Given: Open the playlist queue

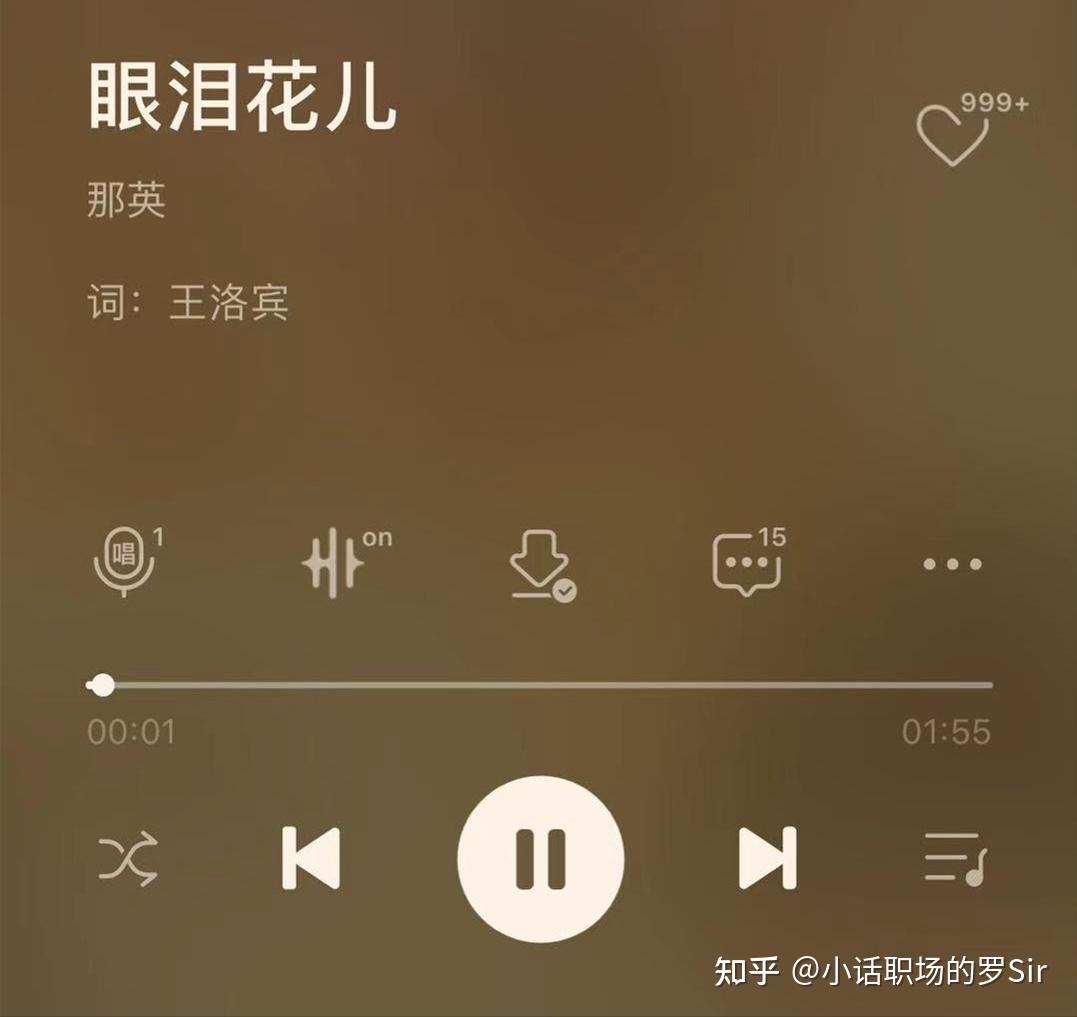Looking at the screenshot, I should pyautogui.click(x=954, y=859).
